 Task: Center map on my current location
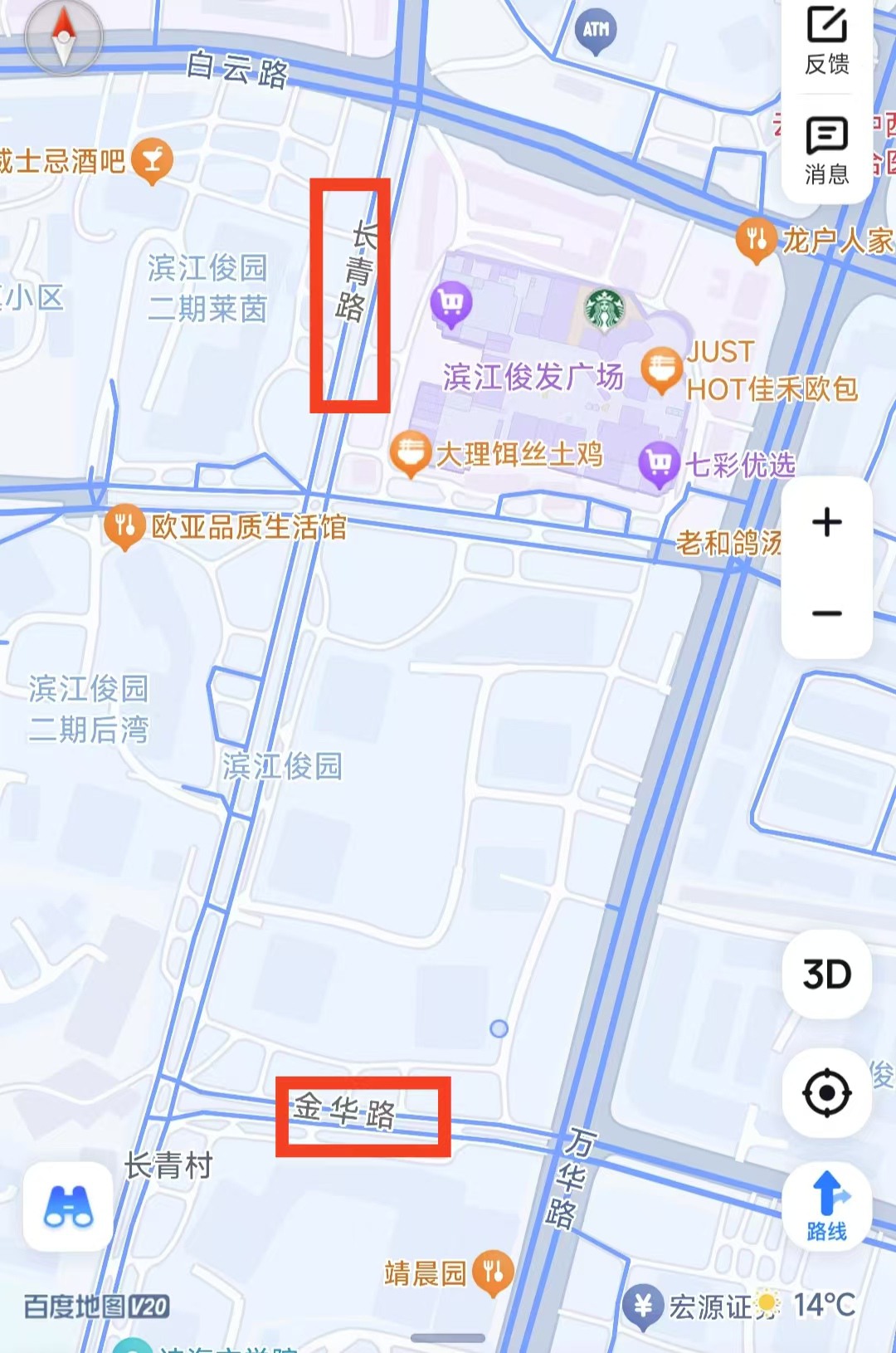826,1092
